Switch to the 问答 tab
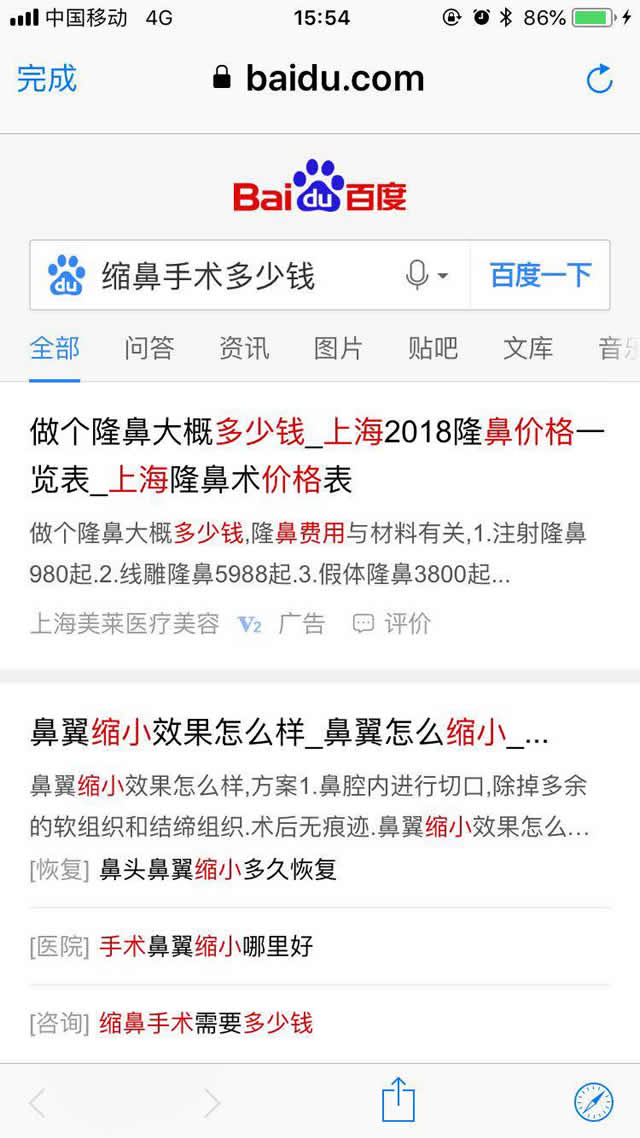 click(x=149, y=348)
